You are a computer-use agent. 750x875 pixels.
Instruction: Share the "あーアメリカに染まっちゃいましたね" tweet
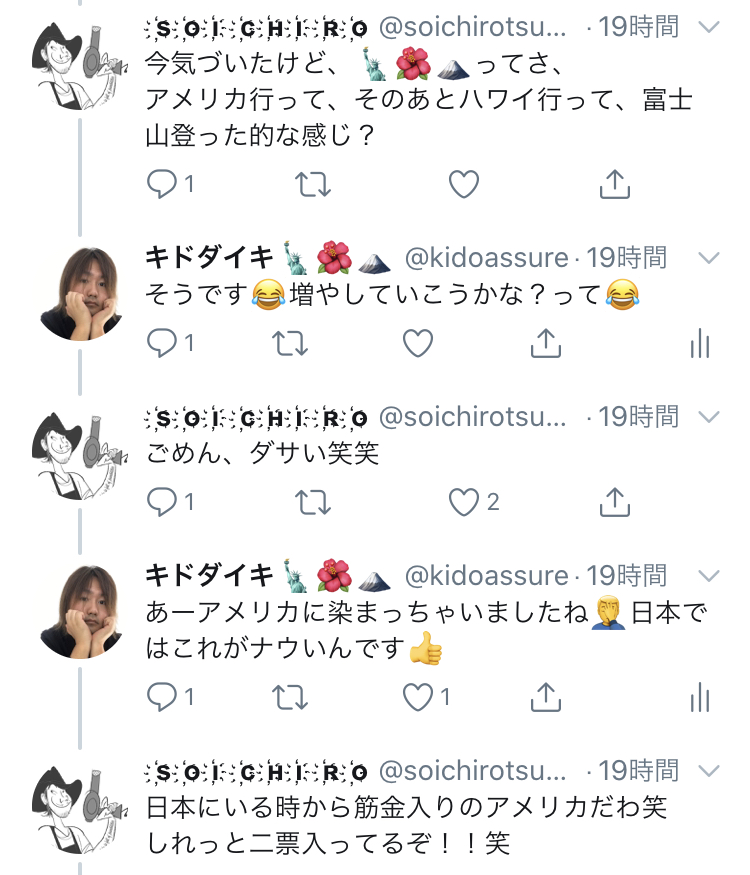(545, 696)
